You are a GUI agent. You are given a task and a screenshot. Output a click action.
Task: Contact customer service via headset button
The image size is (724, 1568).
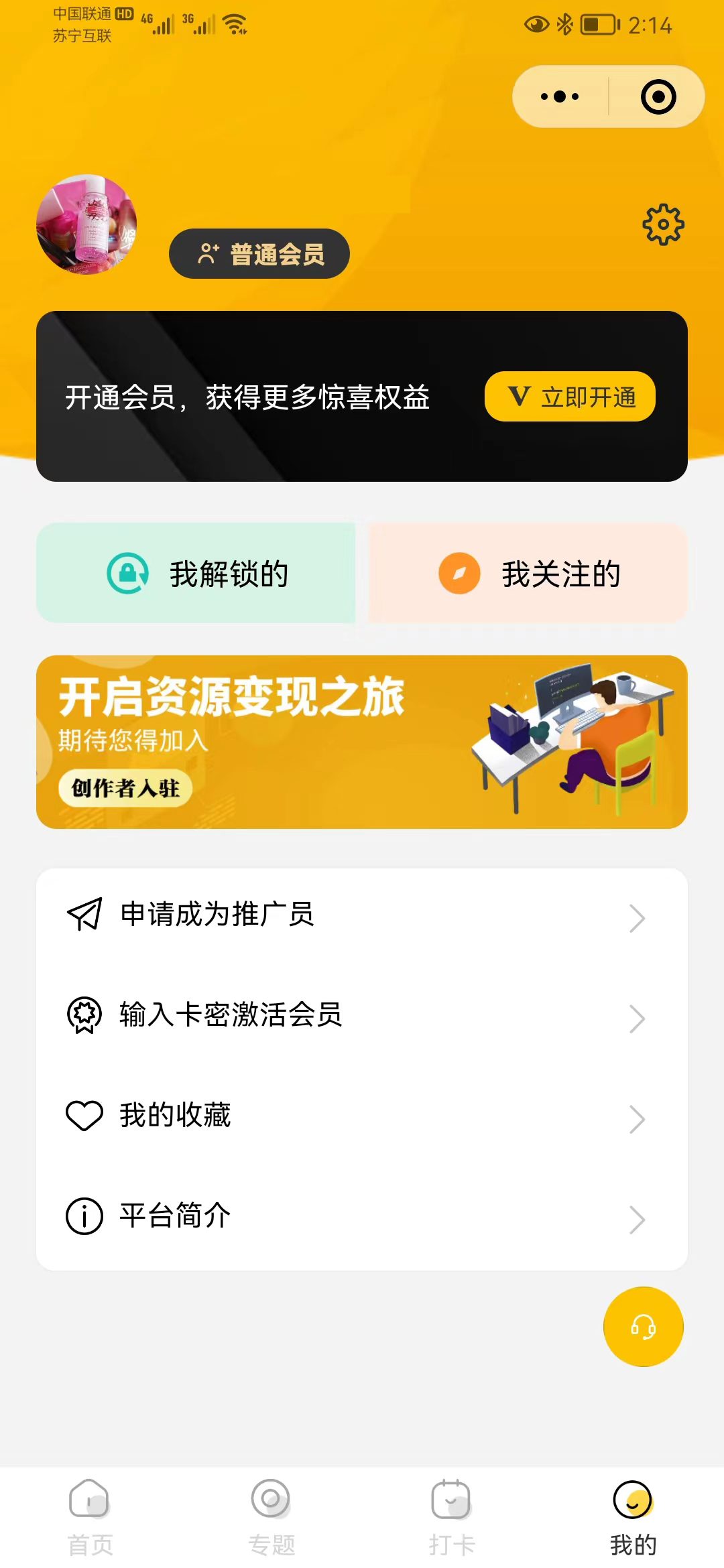pos(643,1327)
